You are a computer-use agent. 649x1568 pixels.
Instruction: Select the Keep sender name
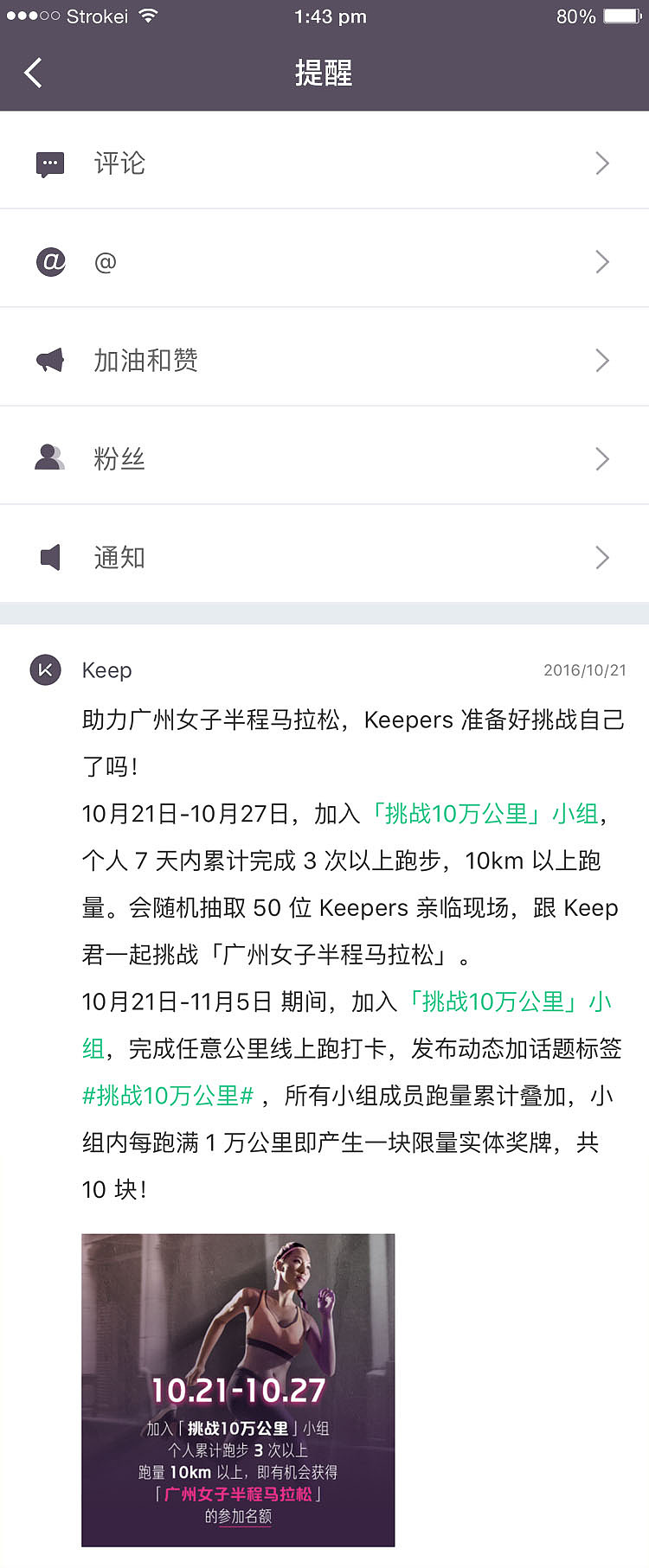(106, 669)
